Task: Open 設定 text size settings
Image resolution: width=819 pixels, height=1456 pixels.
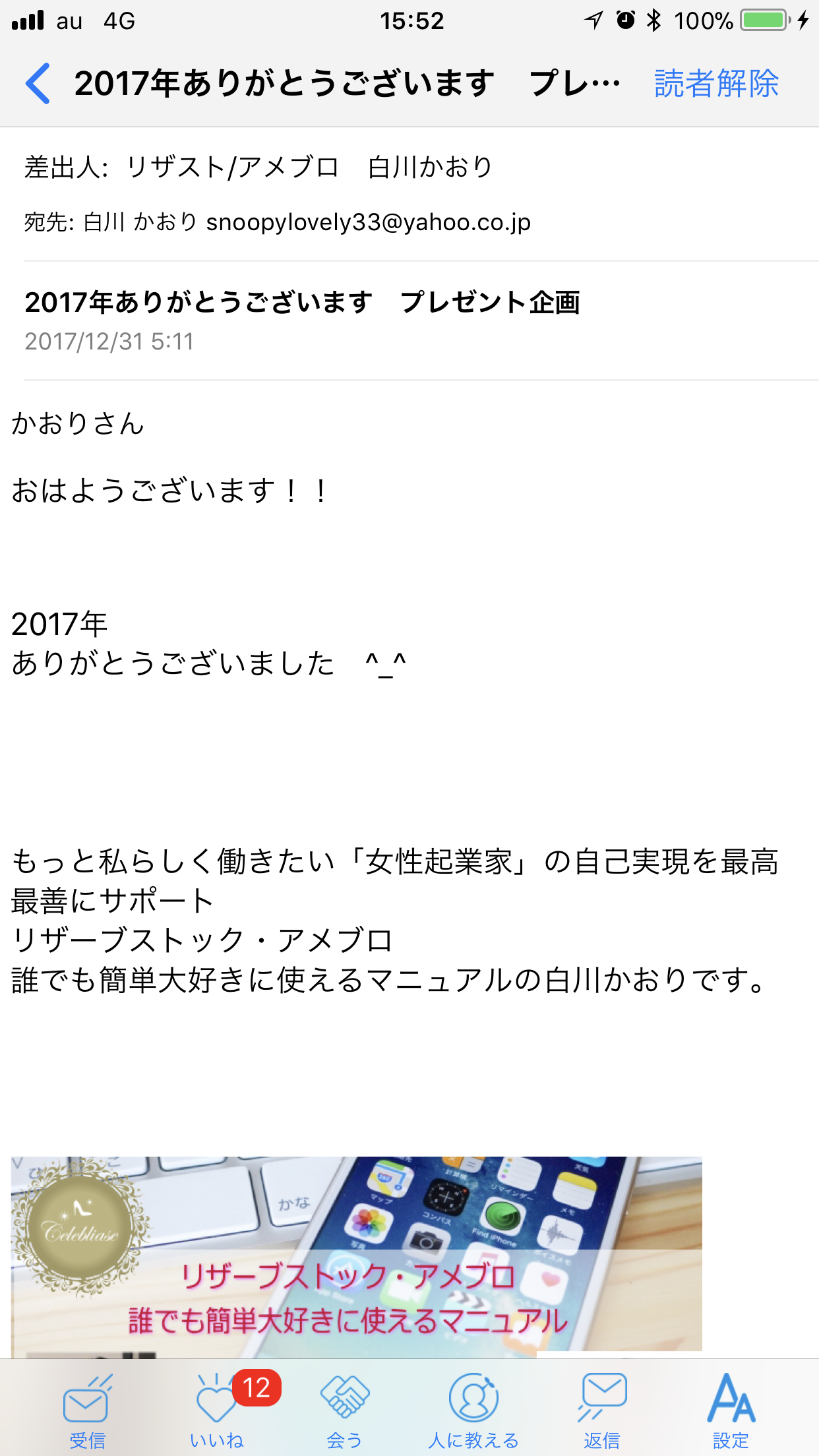Action: (x=731, y=1410)
